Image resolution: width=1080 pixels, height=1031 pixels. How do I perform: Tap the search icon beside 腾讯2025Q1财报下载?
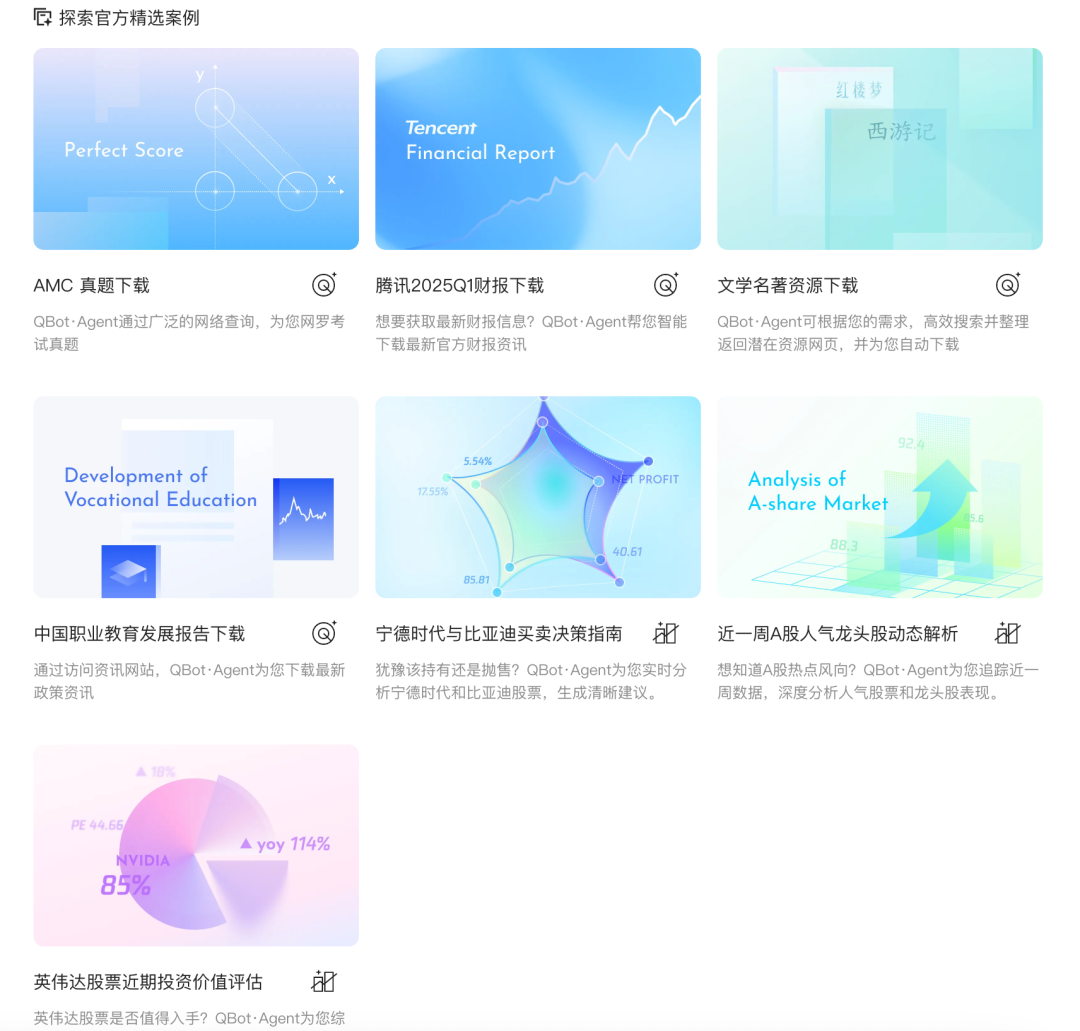(666, 285)
